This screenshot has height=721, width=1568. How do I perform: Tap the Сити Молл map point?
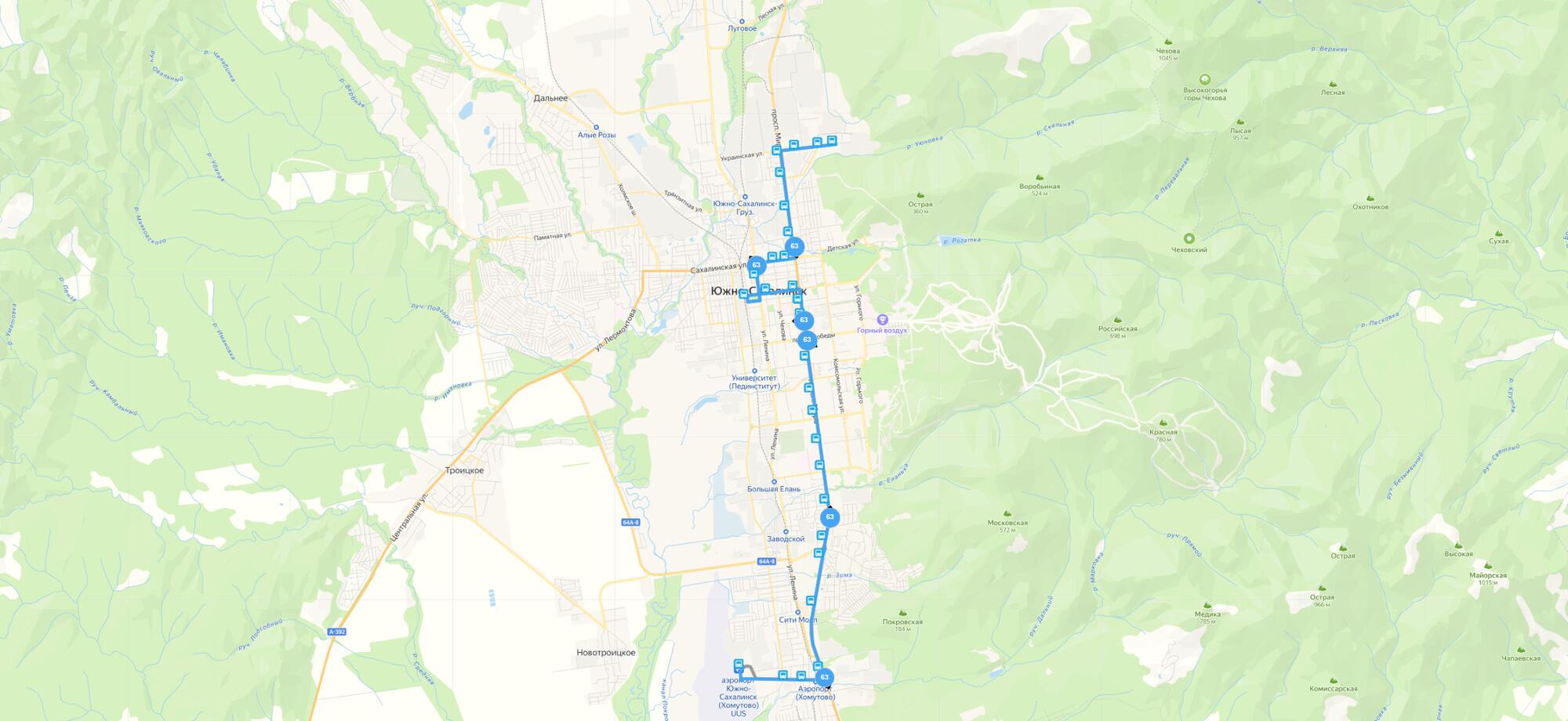click(x=797, y=613)
